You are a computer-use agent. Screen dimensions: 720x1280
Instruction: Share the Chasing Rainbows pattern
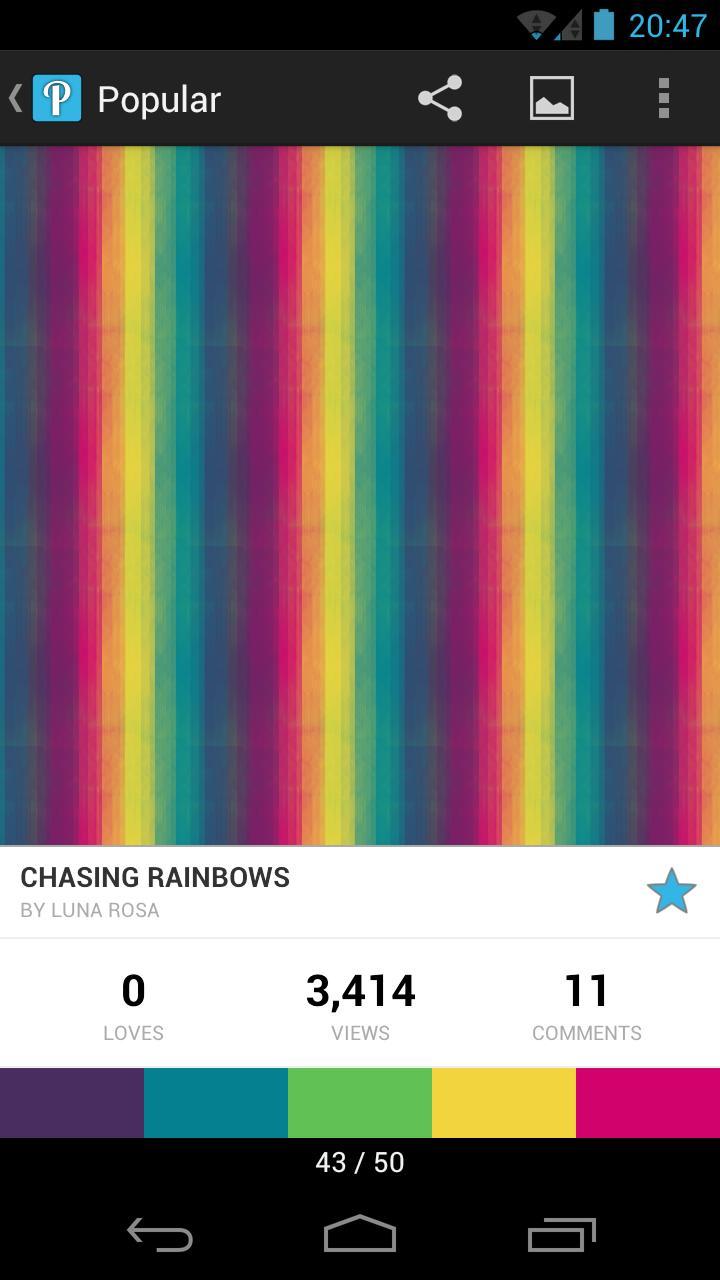coord(440,99)
